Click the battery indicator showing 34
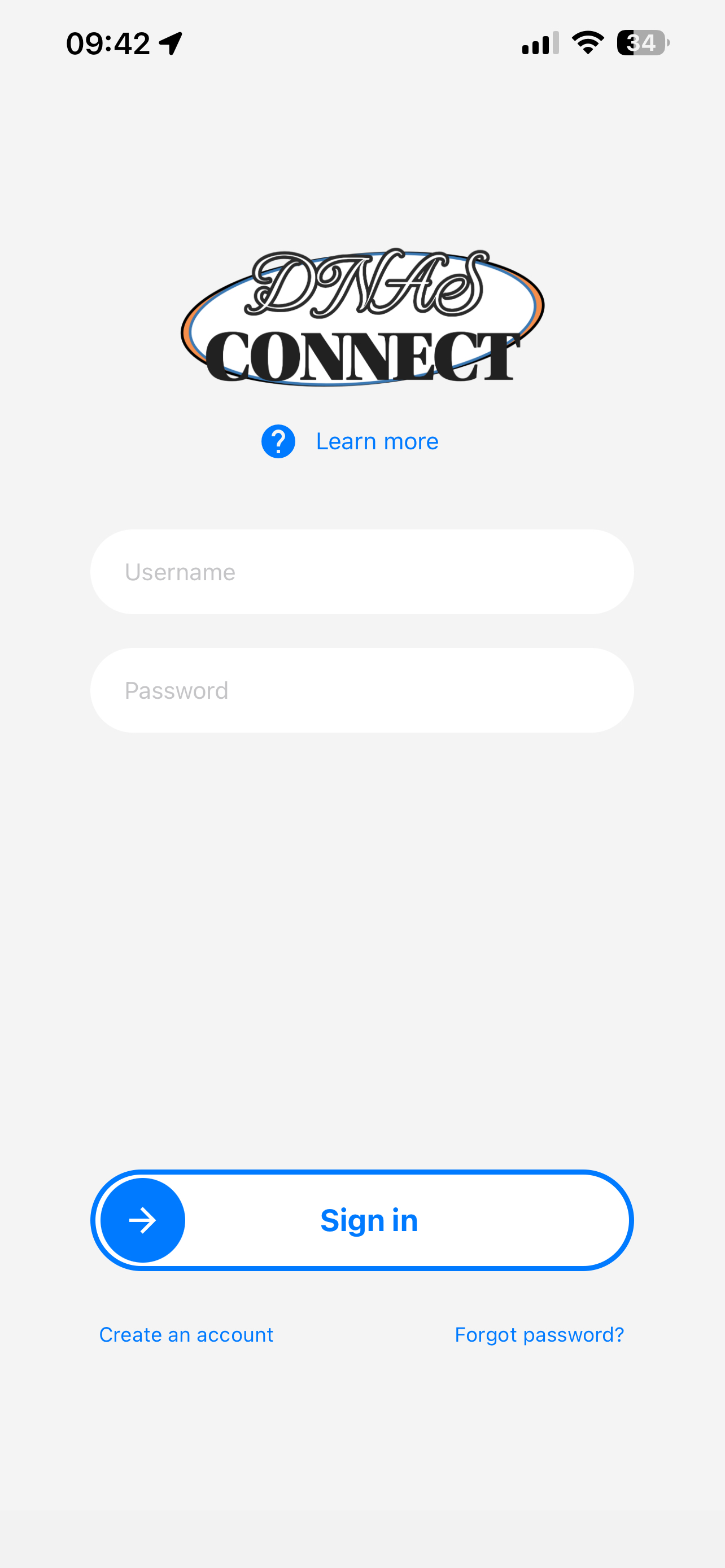Screen dimensions: 725x1568 [641, 42]
